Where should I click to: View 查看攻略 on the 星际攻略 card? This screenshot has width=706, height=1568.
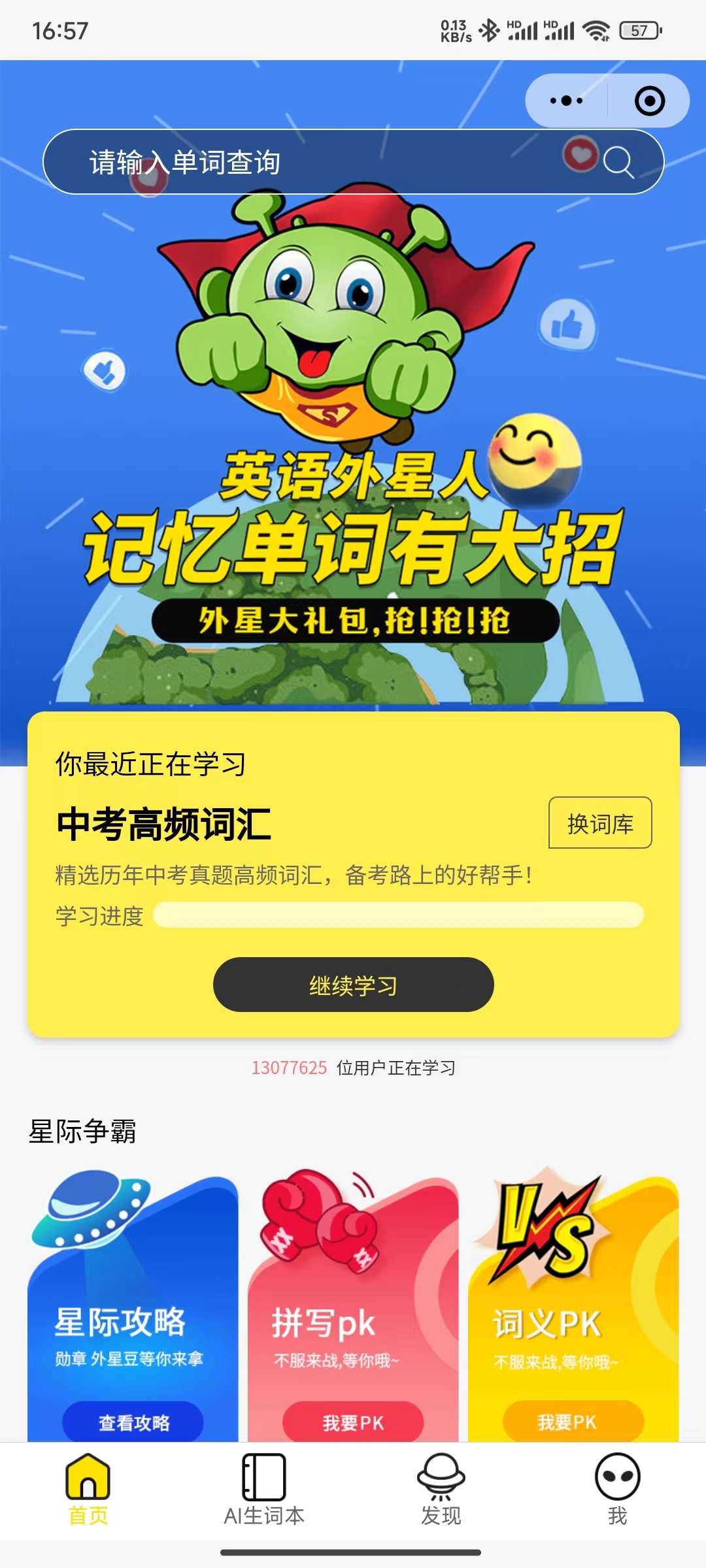[133, 1422]
